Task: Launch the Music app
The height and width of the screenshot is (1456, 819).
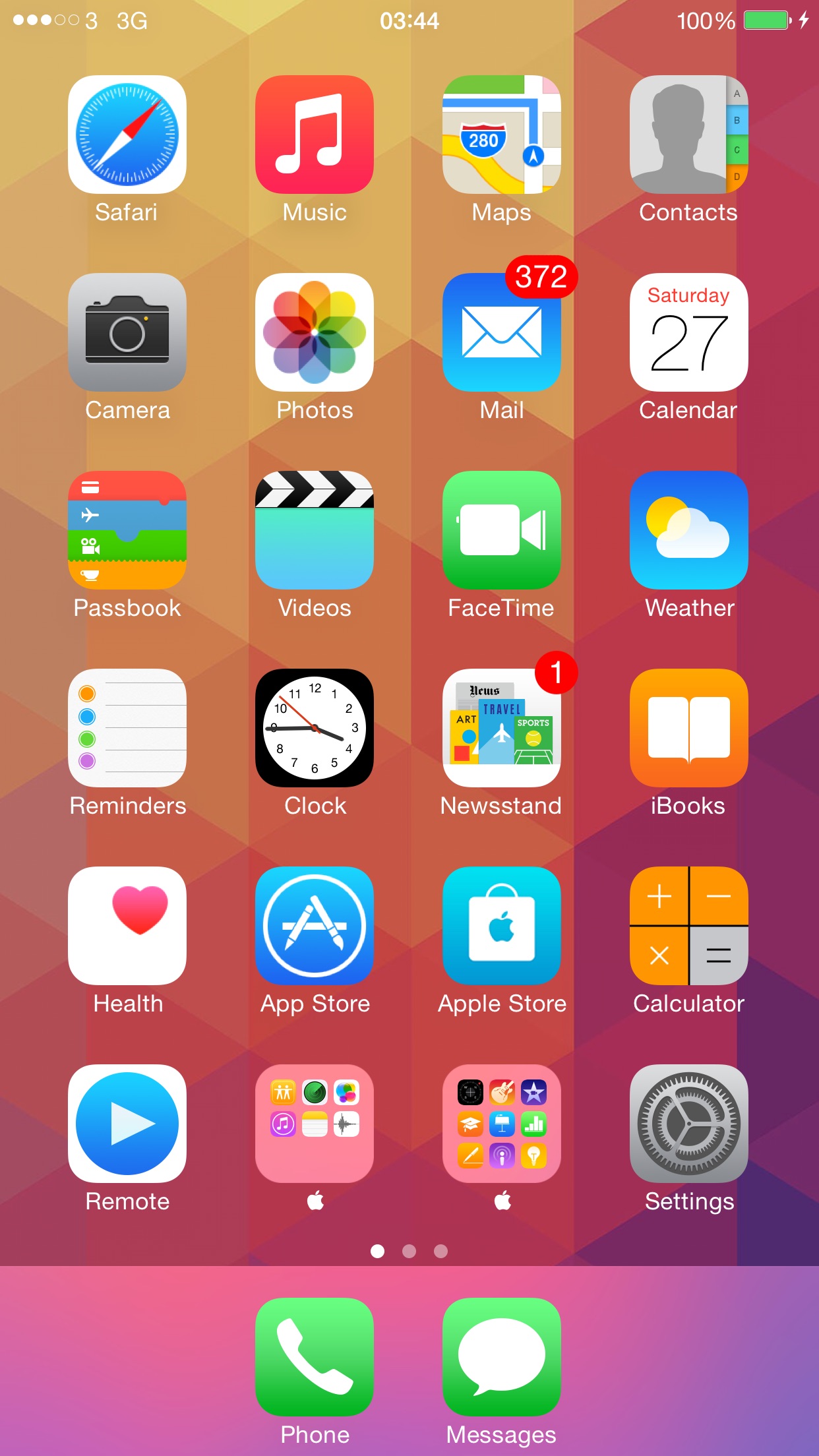Action: coord(315,135)
